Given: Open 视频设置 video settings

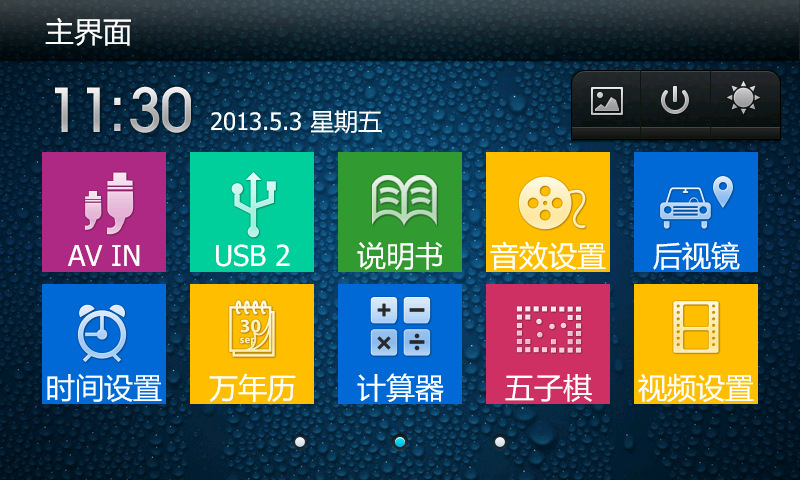Looking at the screenshot, I should pyautogui.click(x=696, y=344).
